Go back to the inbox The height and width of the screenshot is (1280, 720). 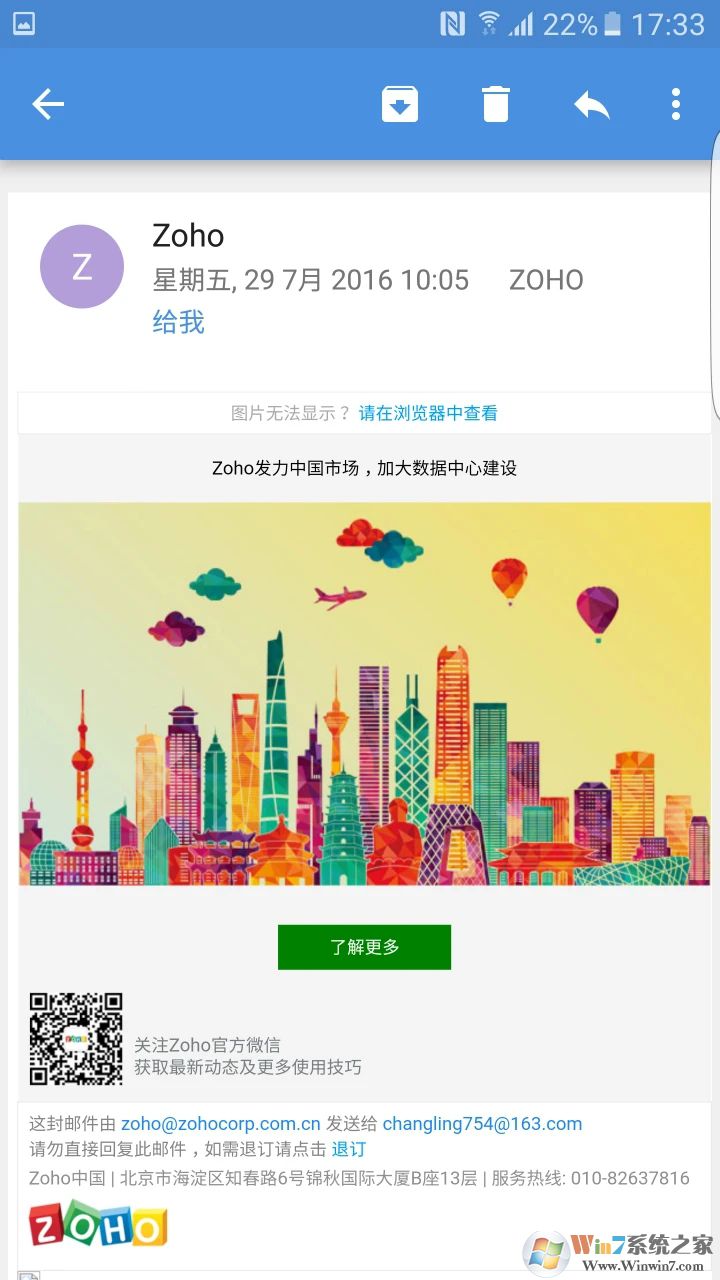(48, 104)
